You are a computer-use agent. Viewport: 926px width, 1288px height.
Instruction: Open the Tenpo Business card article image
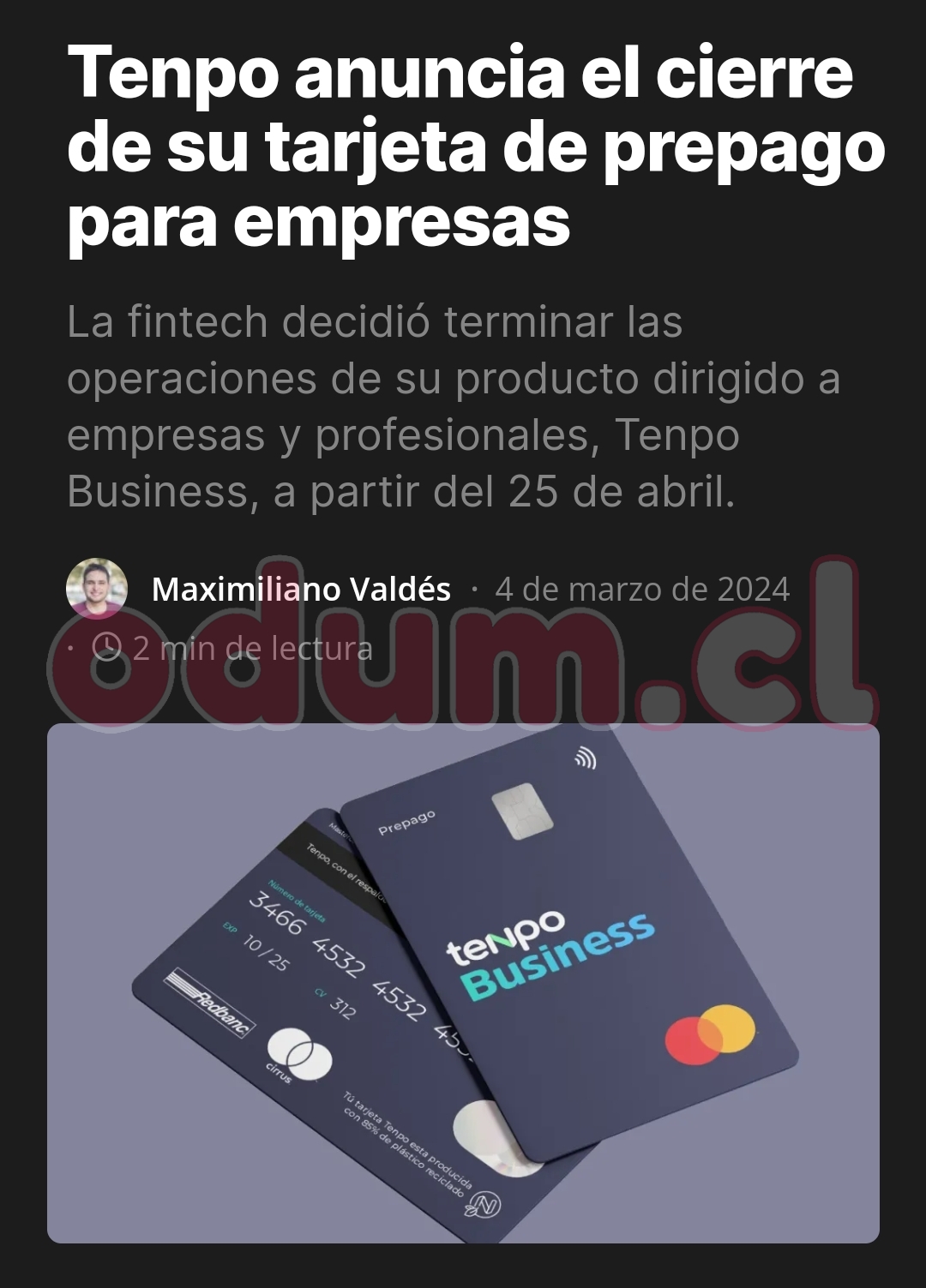pyautogui.click(x=463, y=983)
